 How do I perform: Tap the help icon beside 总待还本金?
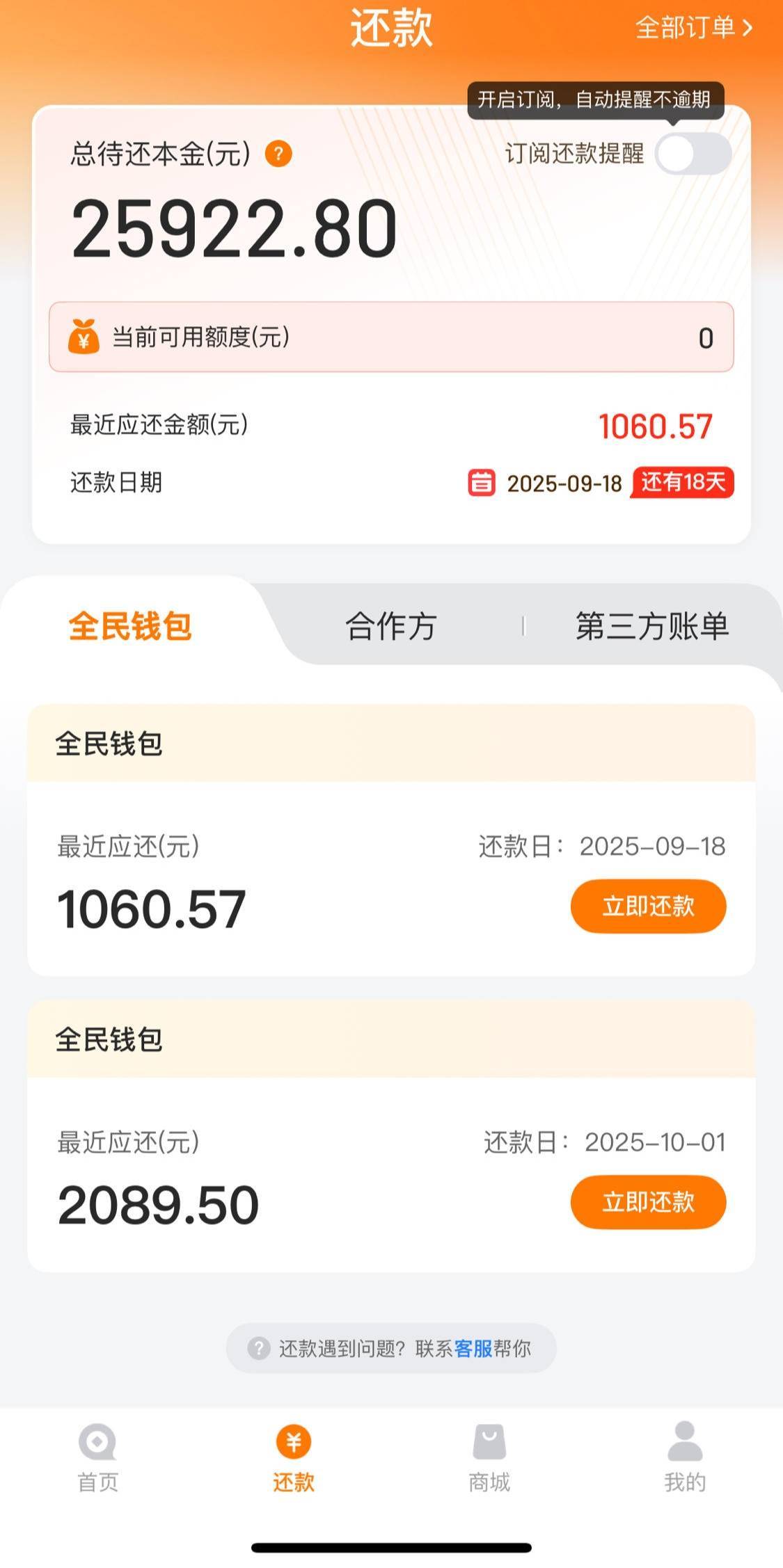pyautogui.click(x=278, y=154)
